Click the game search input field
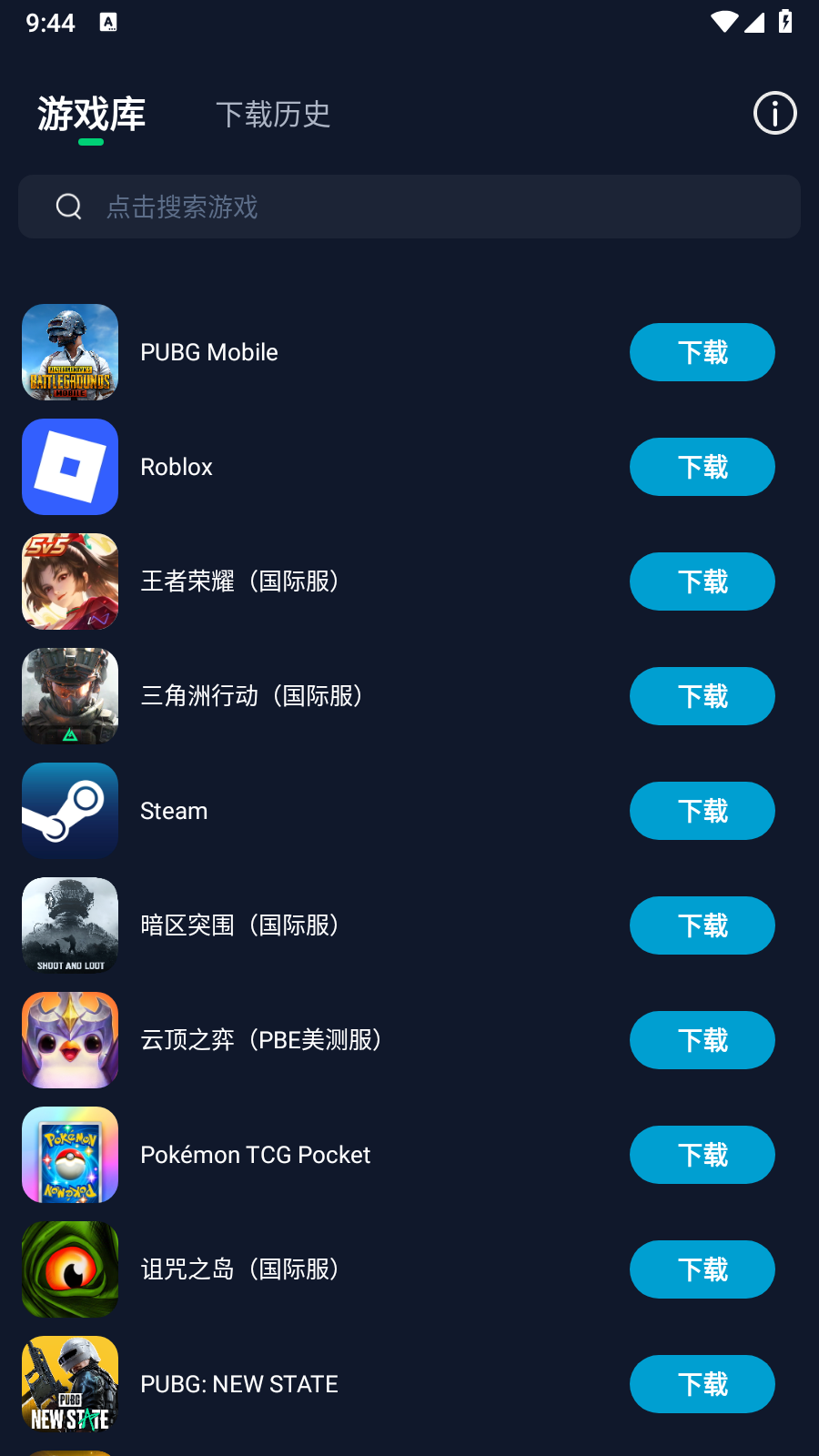 coord(409,207)
